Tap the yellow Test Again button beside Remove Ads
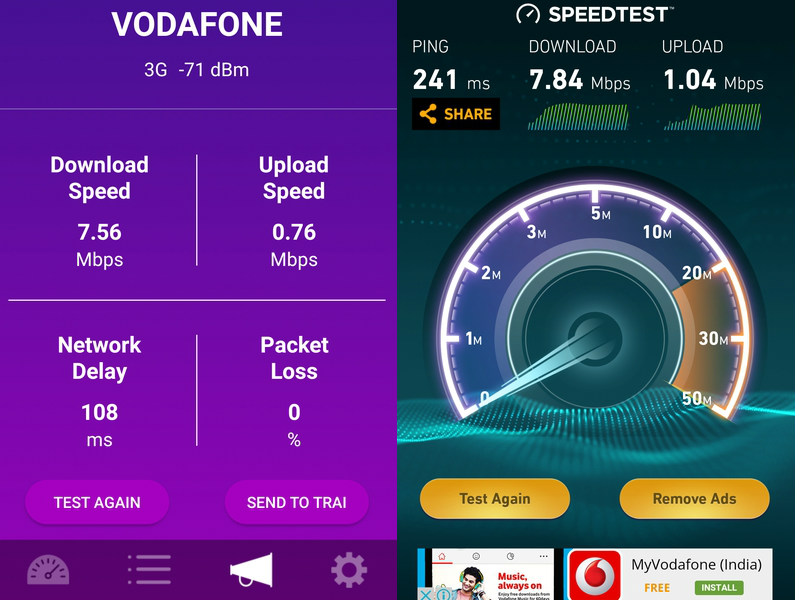Image resolution: width=800 pixels, height=600 pixels. click(x=494, y=498)
